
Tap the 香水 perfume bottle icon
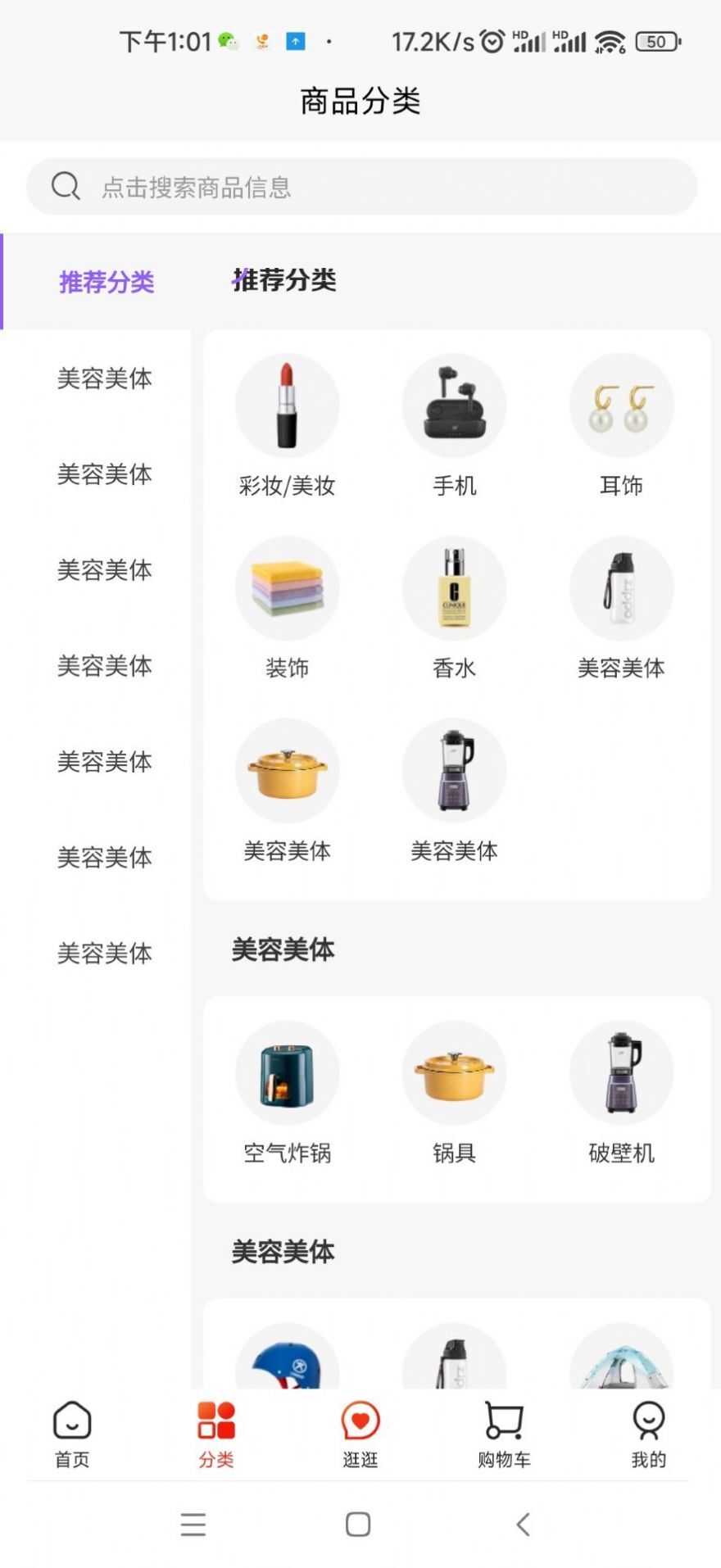point(455,588)
